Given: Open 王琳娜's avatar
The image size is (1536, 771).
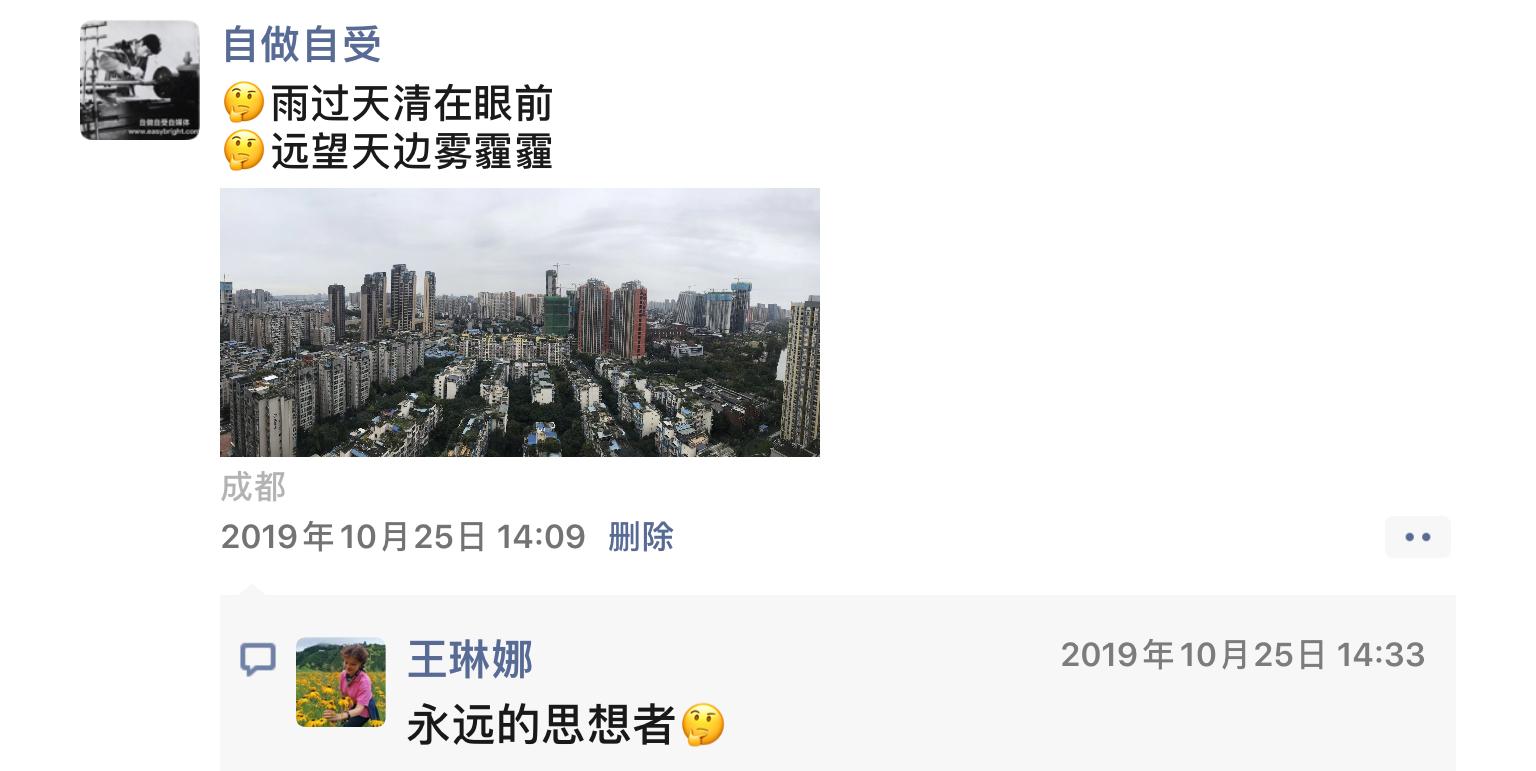Looking at the screenshot, I should point(340,682).
